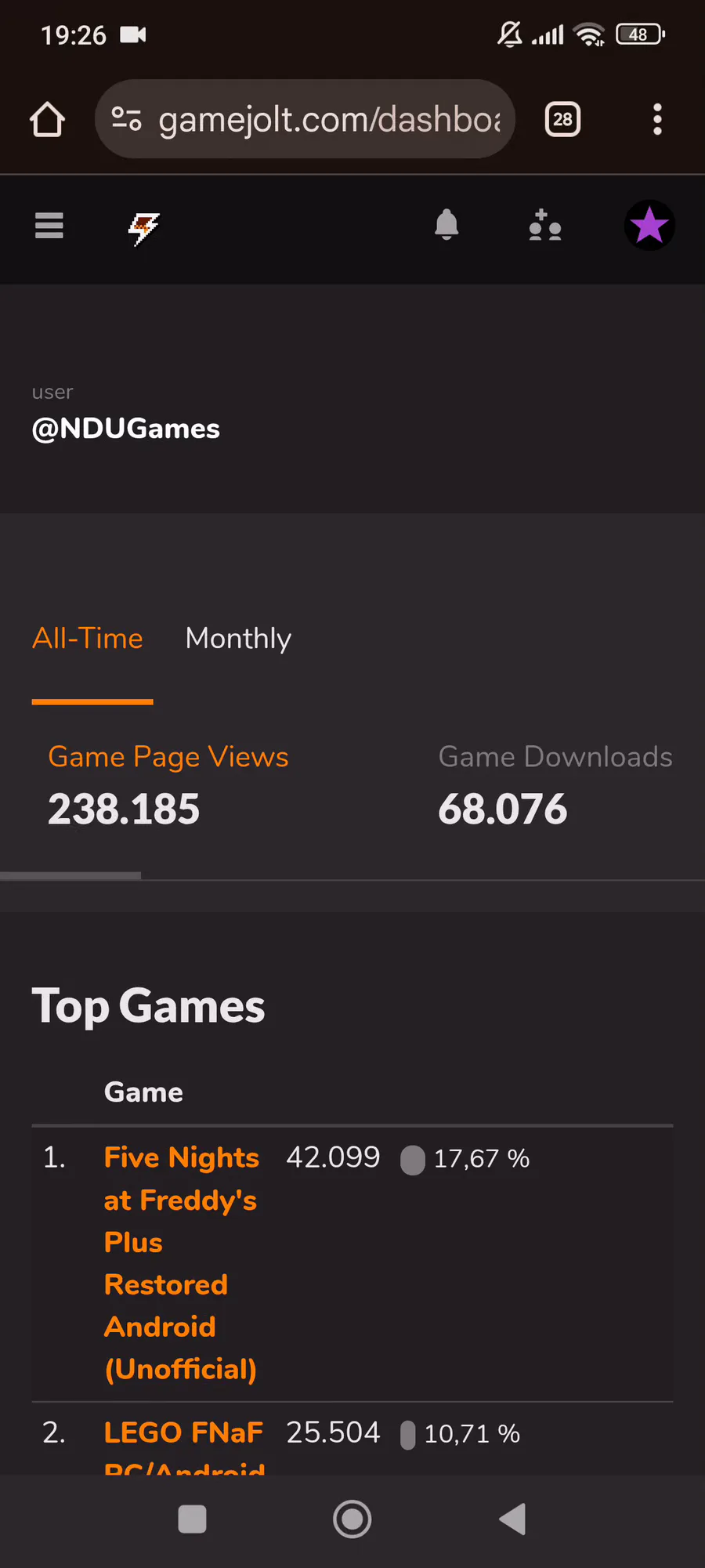
Task: Go to Game Jolt home via lightning logo
Action: 143,228
